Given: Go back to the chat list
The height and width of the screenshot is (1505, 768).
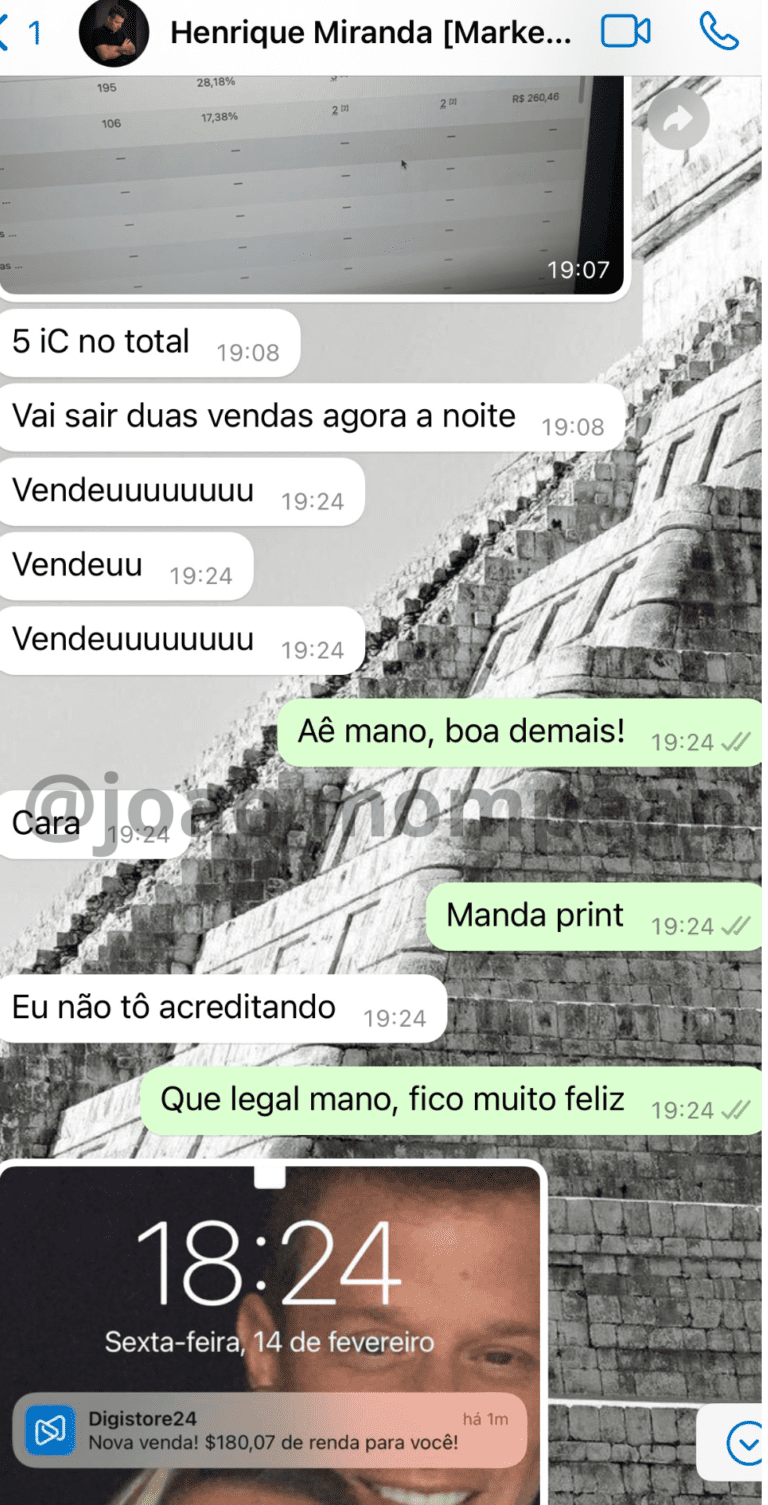Looking at the screenshot, I should tap(18, 33).
